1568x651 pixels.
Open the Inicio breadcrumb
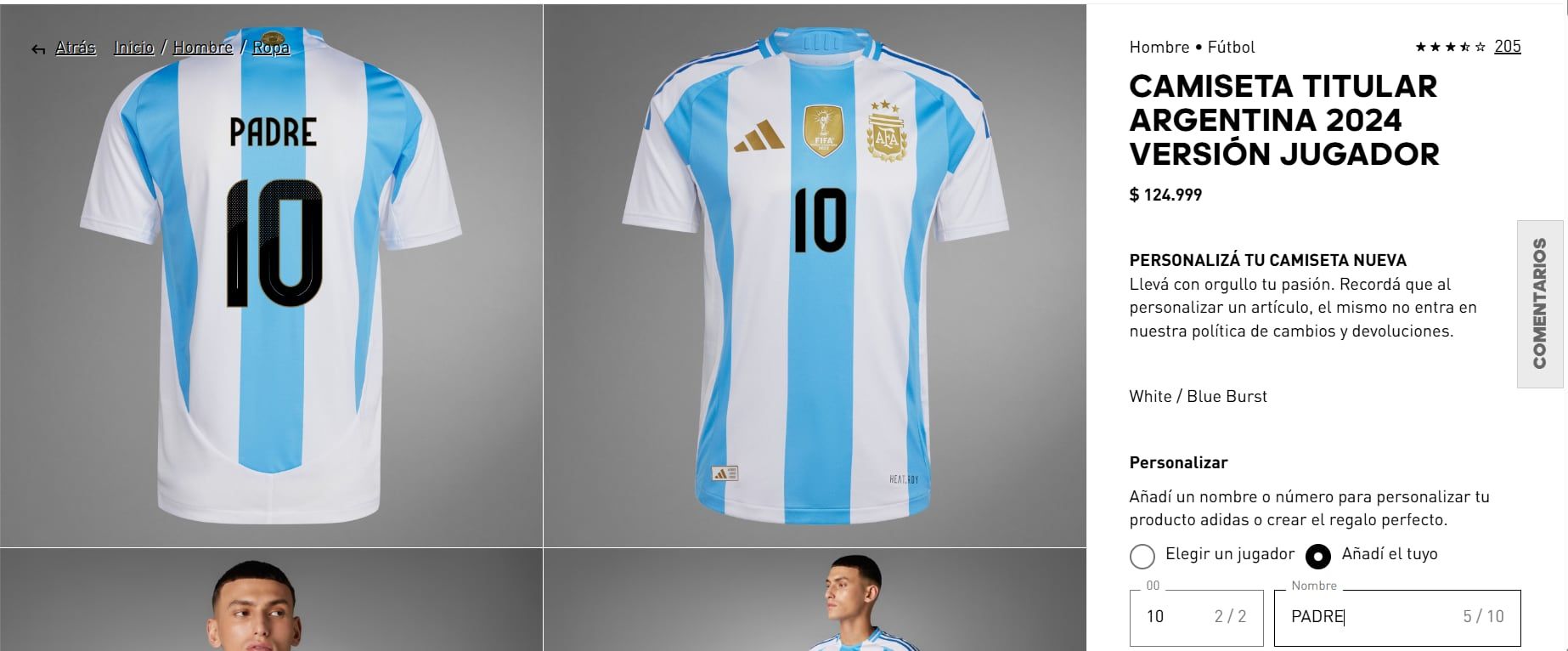tap(134, 48)
